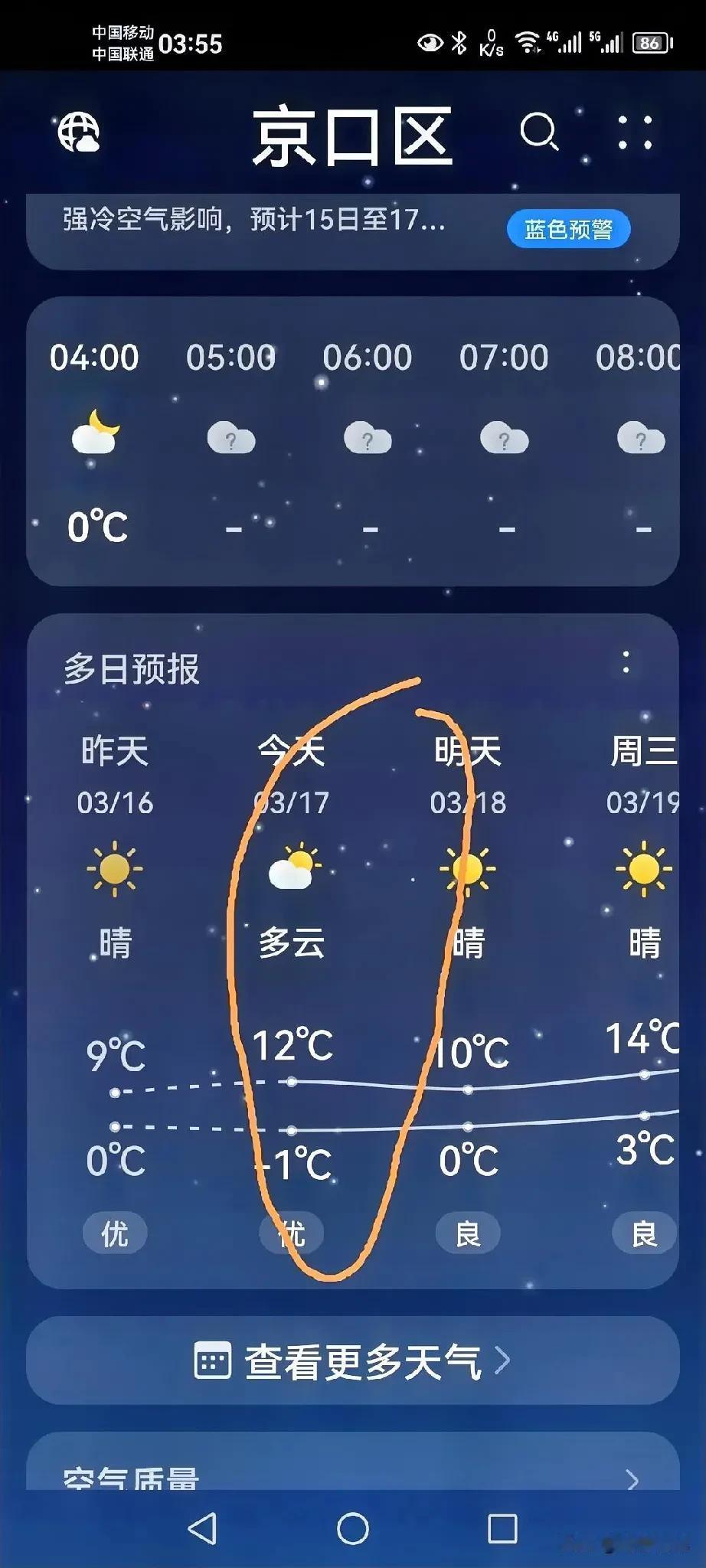Open the city management globe icon
This screenshot has width=706, height=1568.
coord(81,133)
